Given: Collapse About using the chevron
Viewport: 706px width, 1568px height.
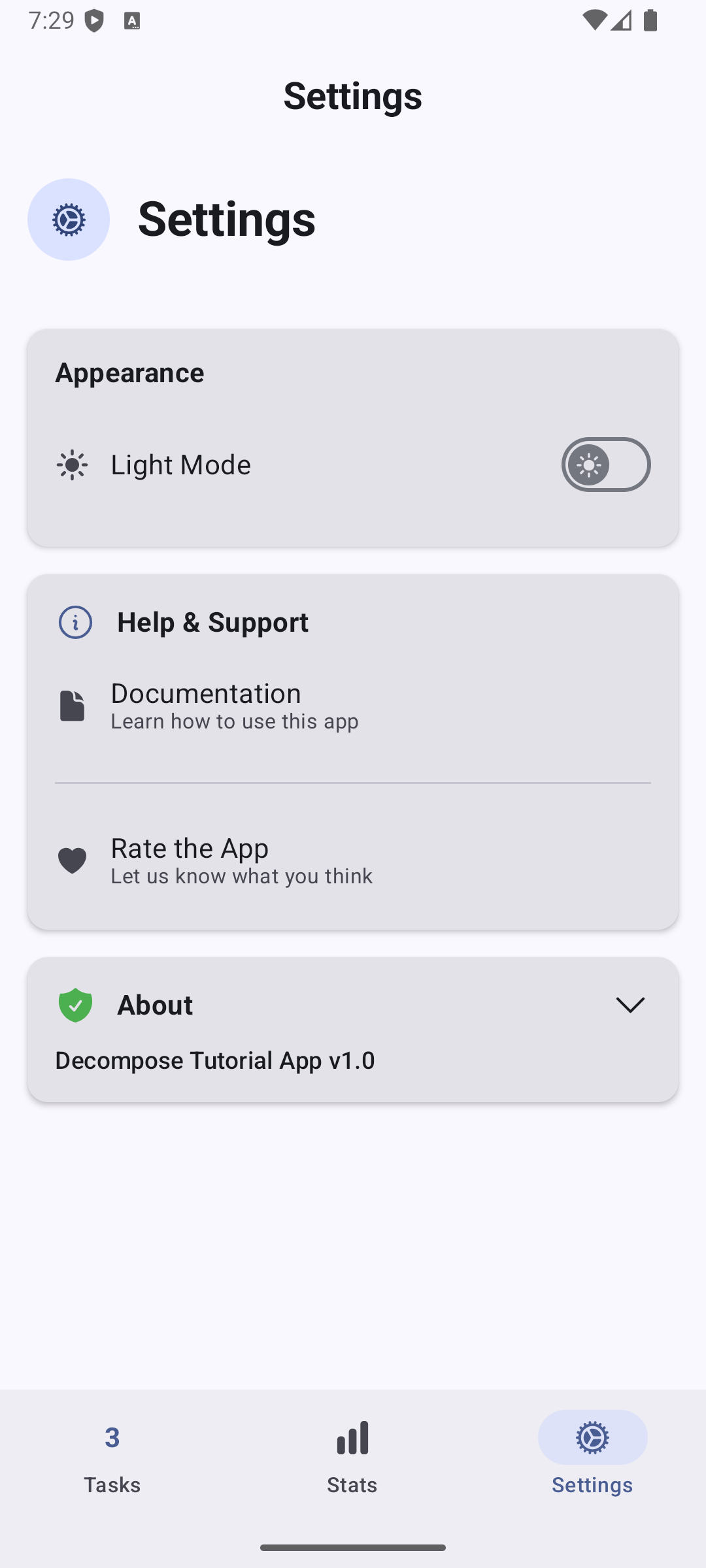Looking at the screenshot, I should [x=630, y=1005].
